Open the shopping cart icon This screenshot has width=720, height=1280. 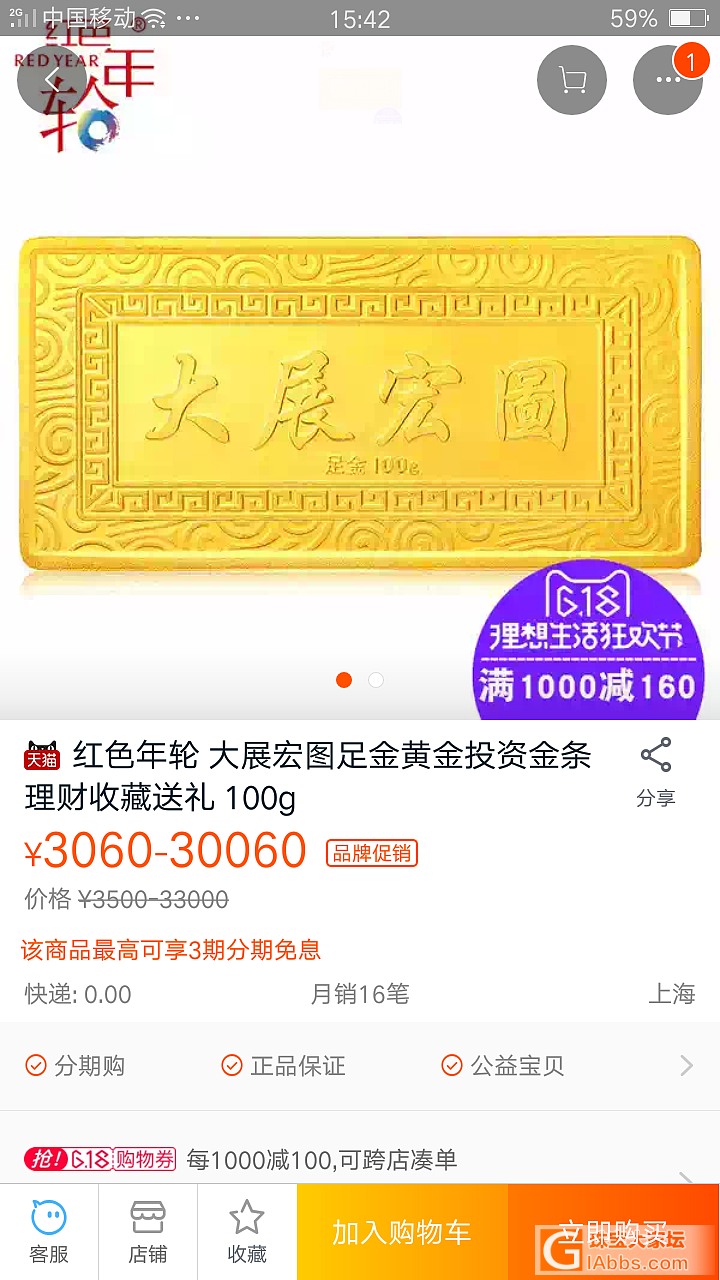click(572, 80)
